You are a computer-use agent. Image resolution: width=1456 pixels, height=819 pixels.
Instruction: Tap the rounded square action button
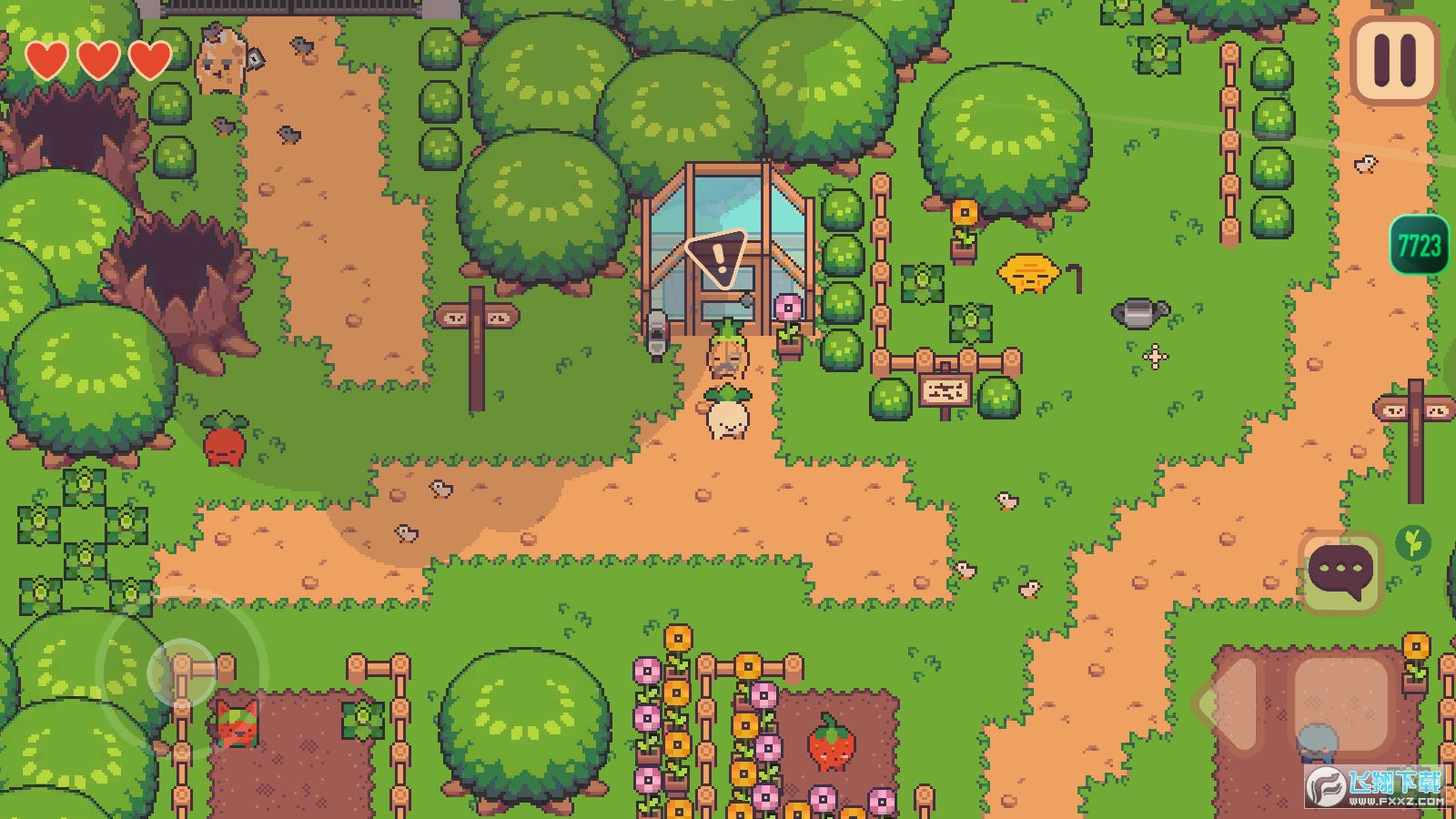pos(1340,703)
